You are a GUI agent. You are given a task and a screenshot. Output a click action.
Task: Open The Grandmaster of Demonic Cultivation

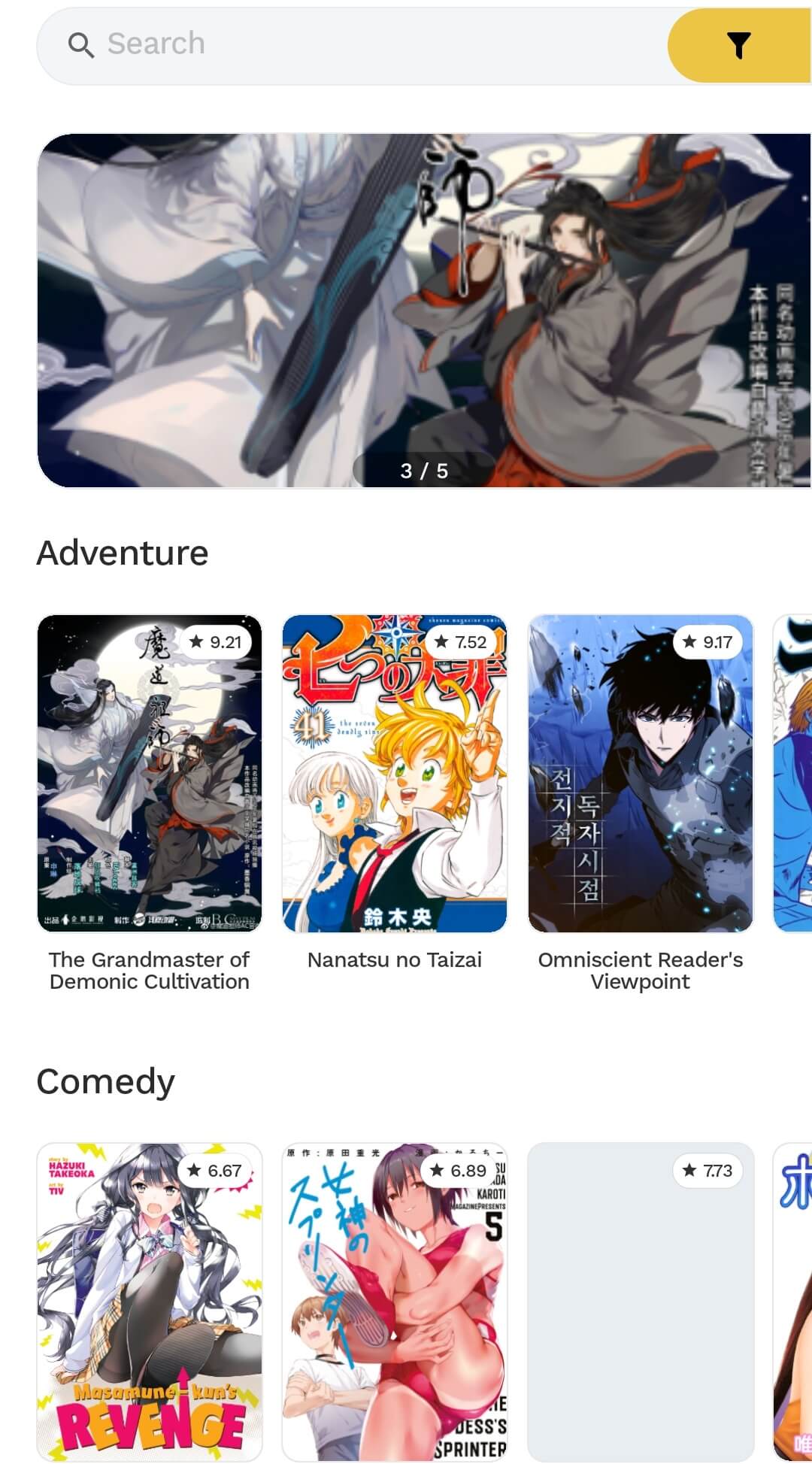150,773
